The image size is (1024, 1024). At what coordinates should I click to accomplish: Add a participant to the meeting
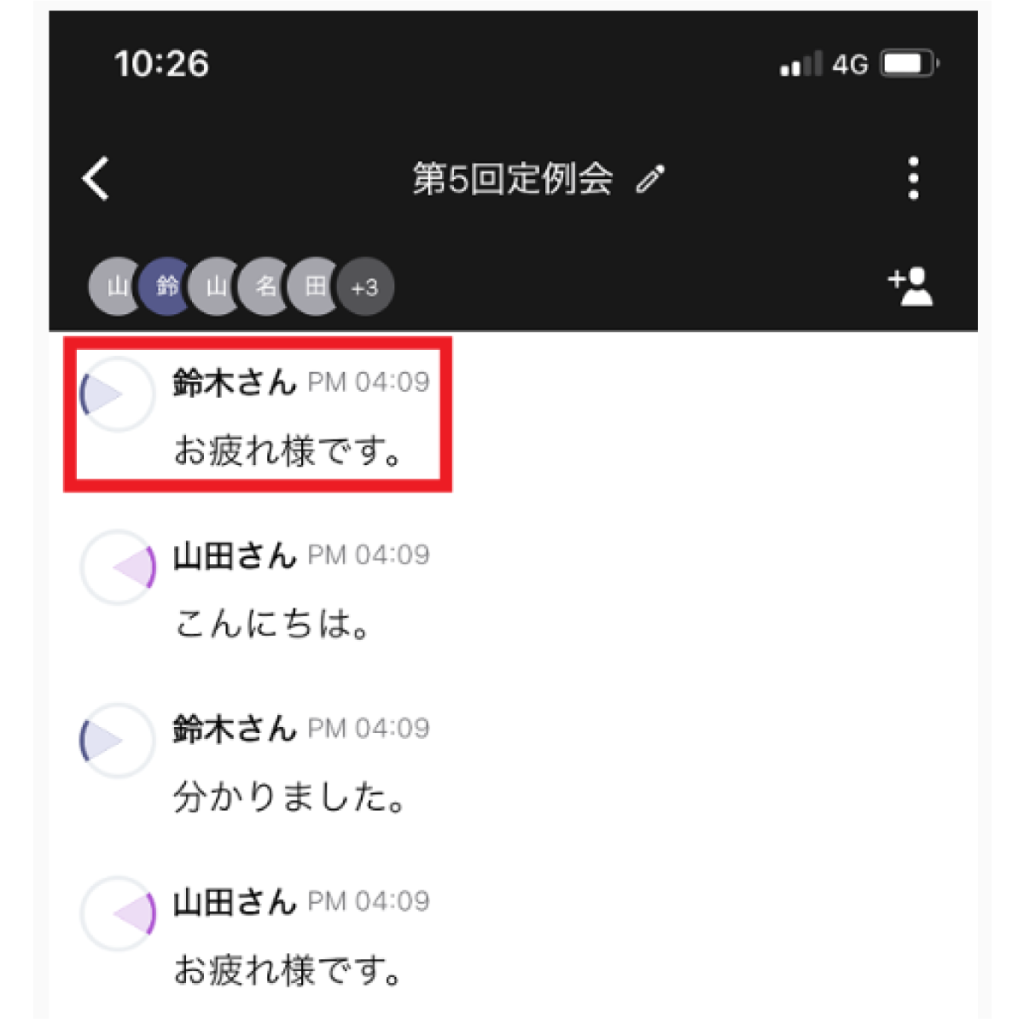[910, 287]
